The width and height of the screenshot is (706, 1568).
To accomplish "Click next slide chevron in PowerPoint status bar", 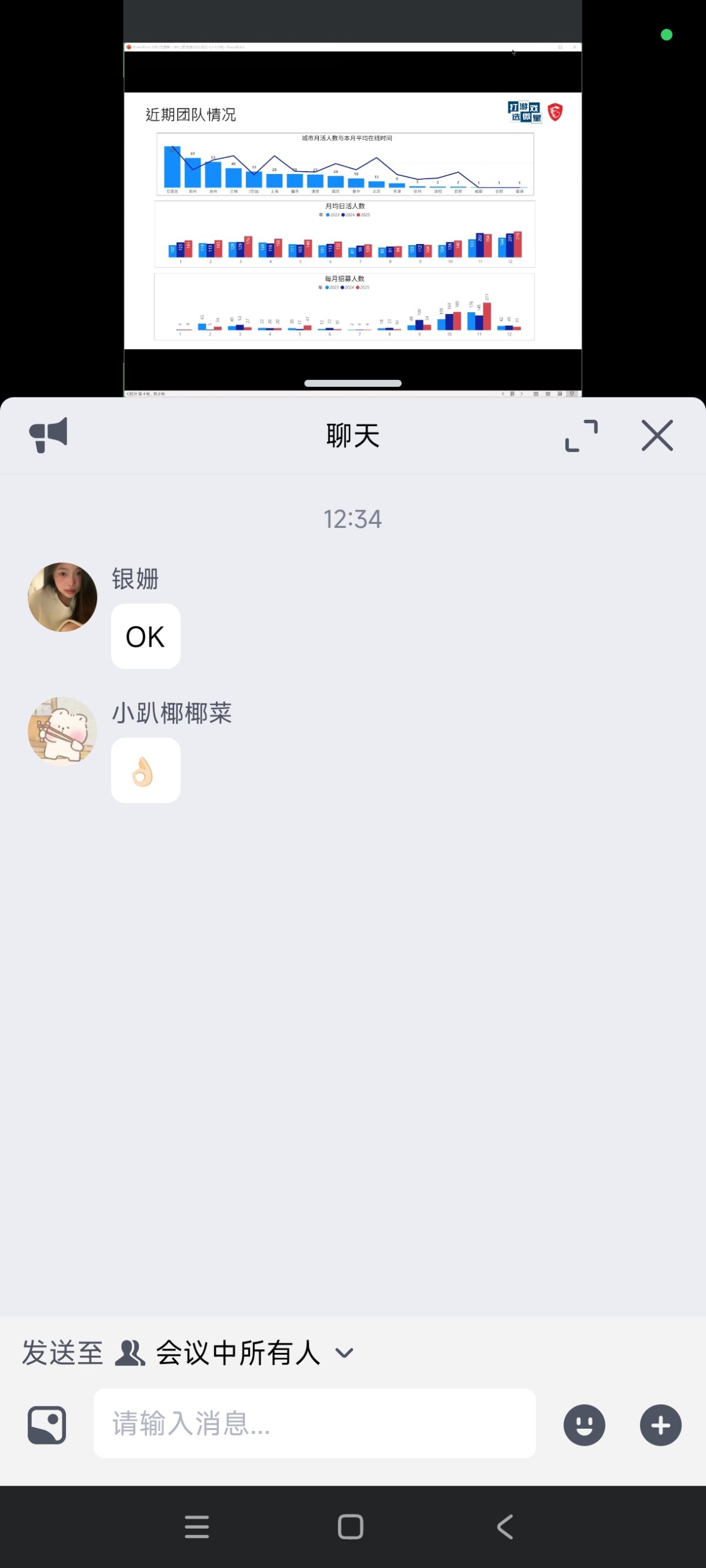I will coord(522,394).
